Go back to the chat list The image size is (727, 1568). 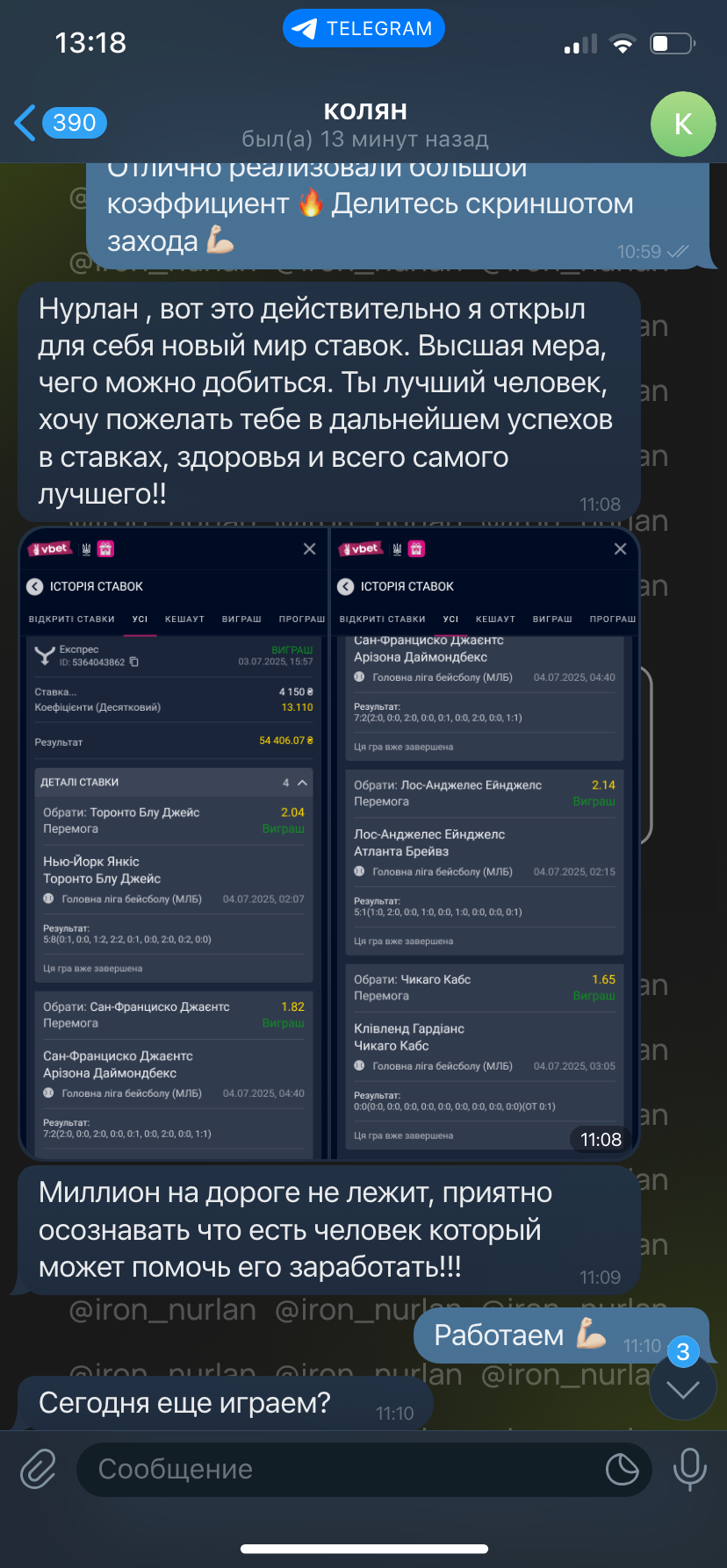pyautogui.click(x=60, y=123)
